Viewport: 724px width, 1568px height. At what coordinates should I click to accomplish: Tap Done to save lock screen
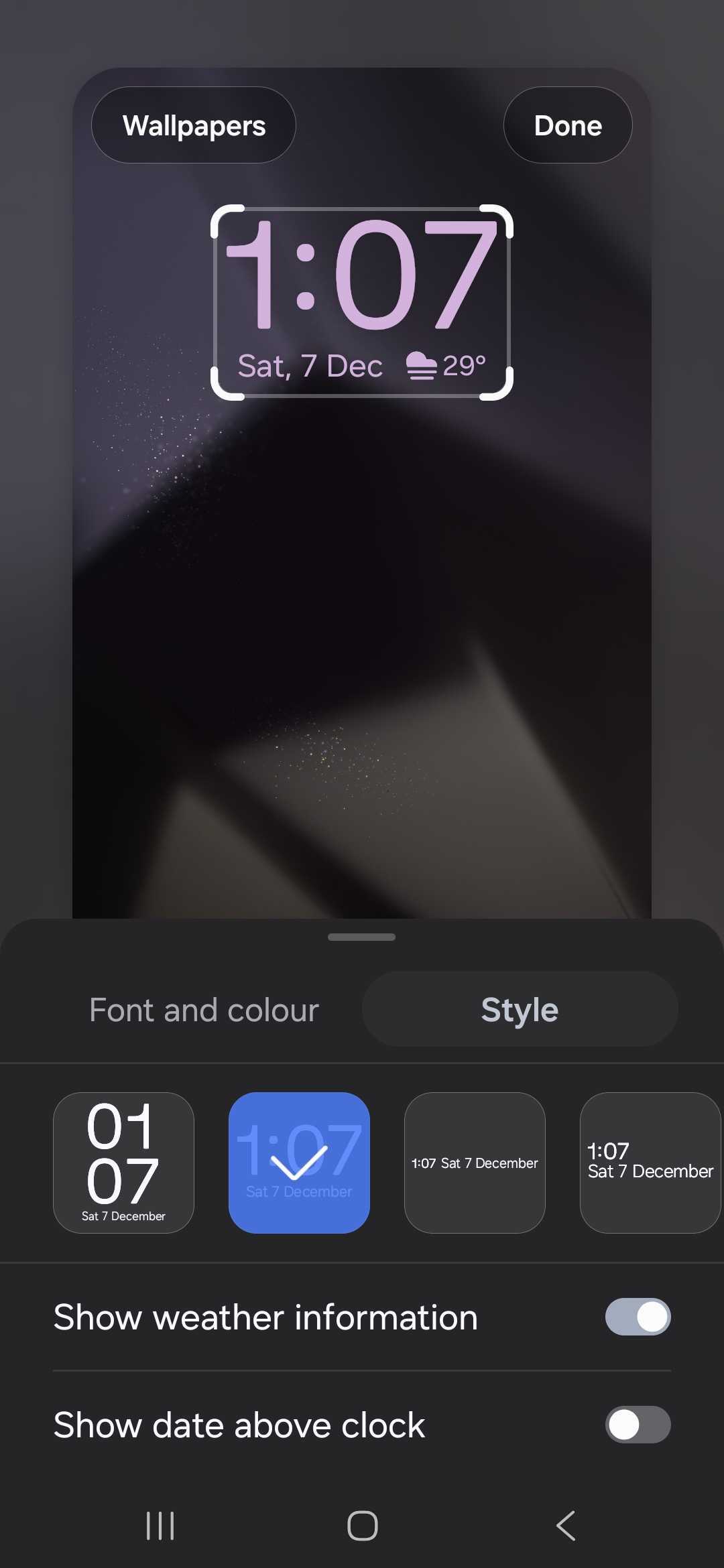[568, 125]
